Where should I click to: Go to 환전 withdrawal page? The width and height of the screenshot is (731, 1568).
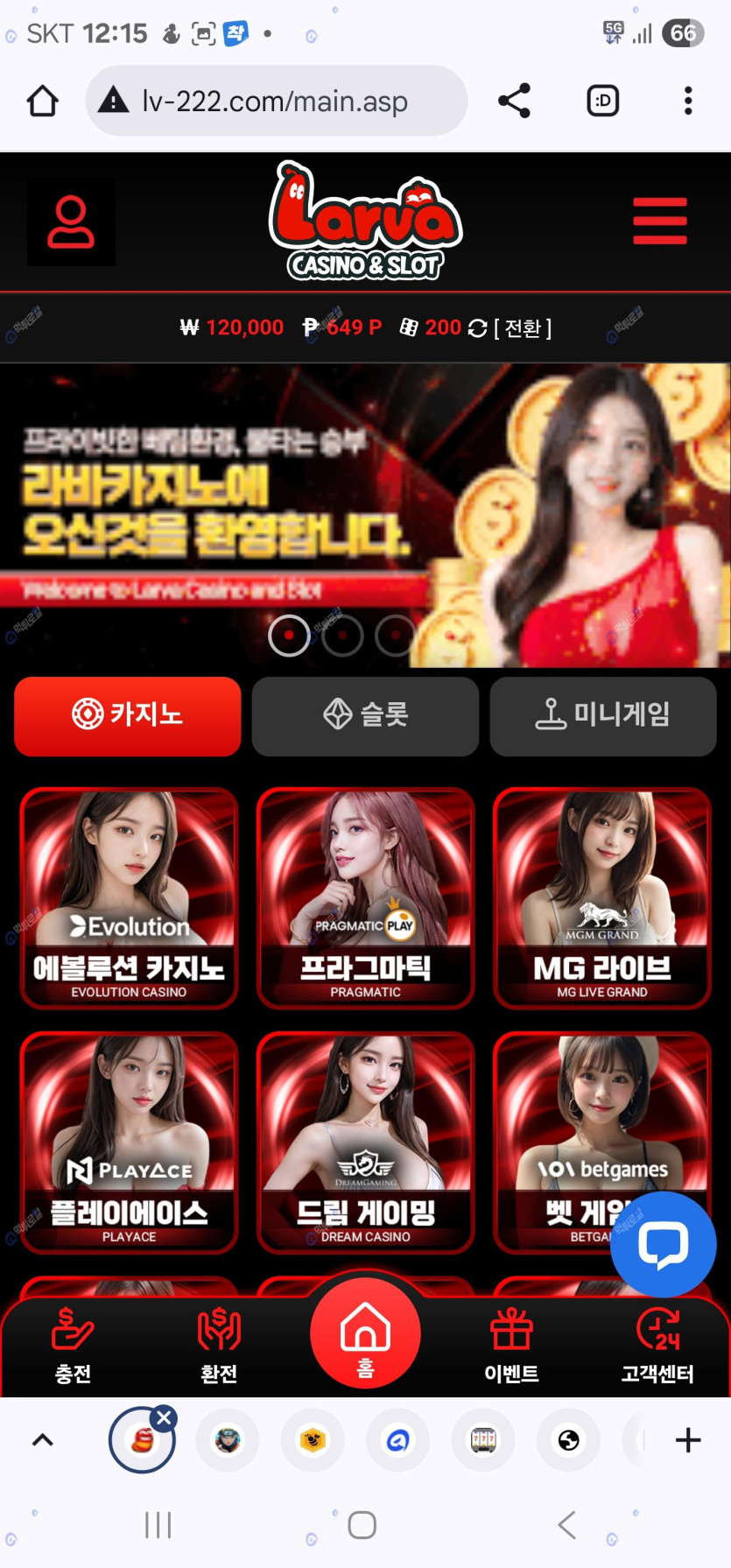pos(219,1345)
